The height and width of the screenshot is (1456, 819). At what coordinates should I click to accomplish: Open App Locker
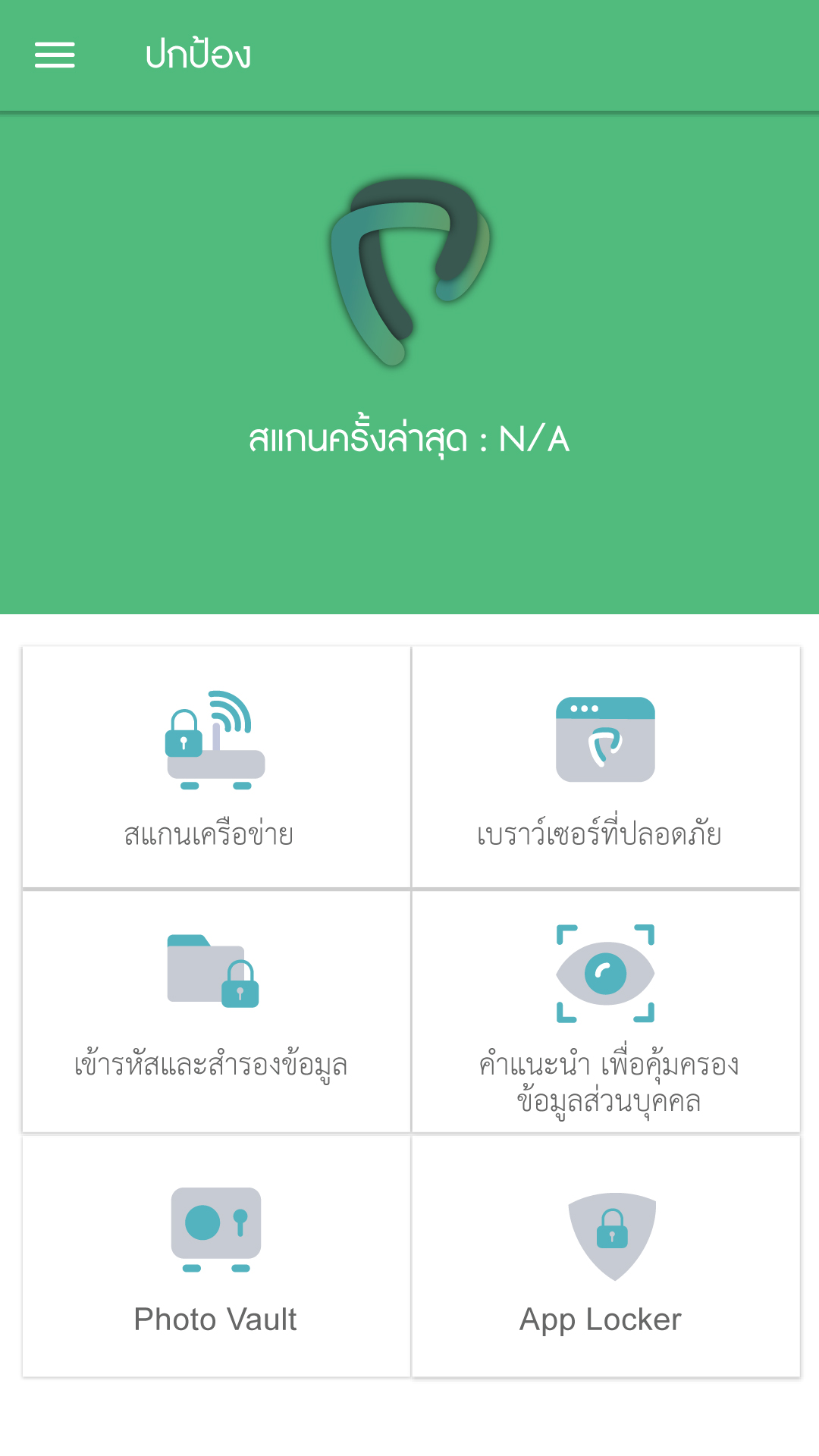tap(606, 1257)
